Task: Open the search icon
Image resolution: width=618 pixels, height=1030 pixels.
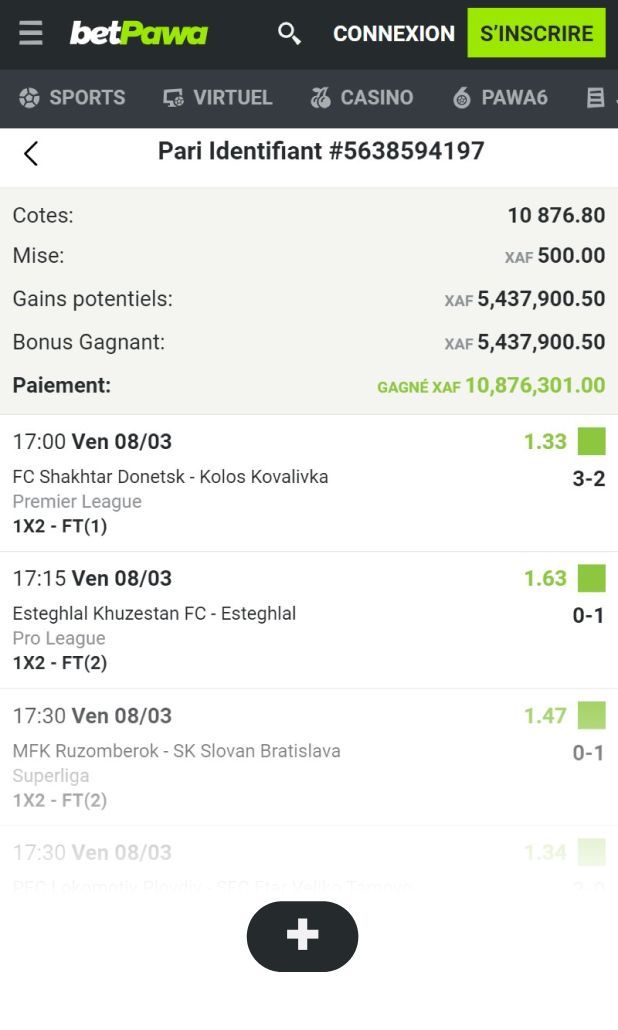Action: click(x=289, y=33)
